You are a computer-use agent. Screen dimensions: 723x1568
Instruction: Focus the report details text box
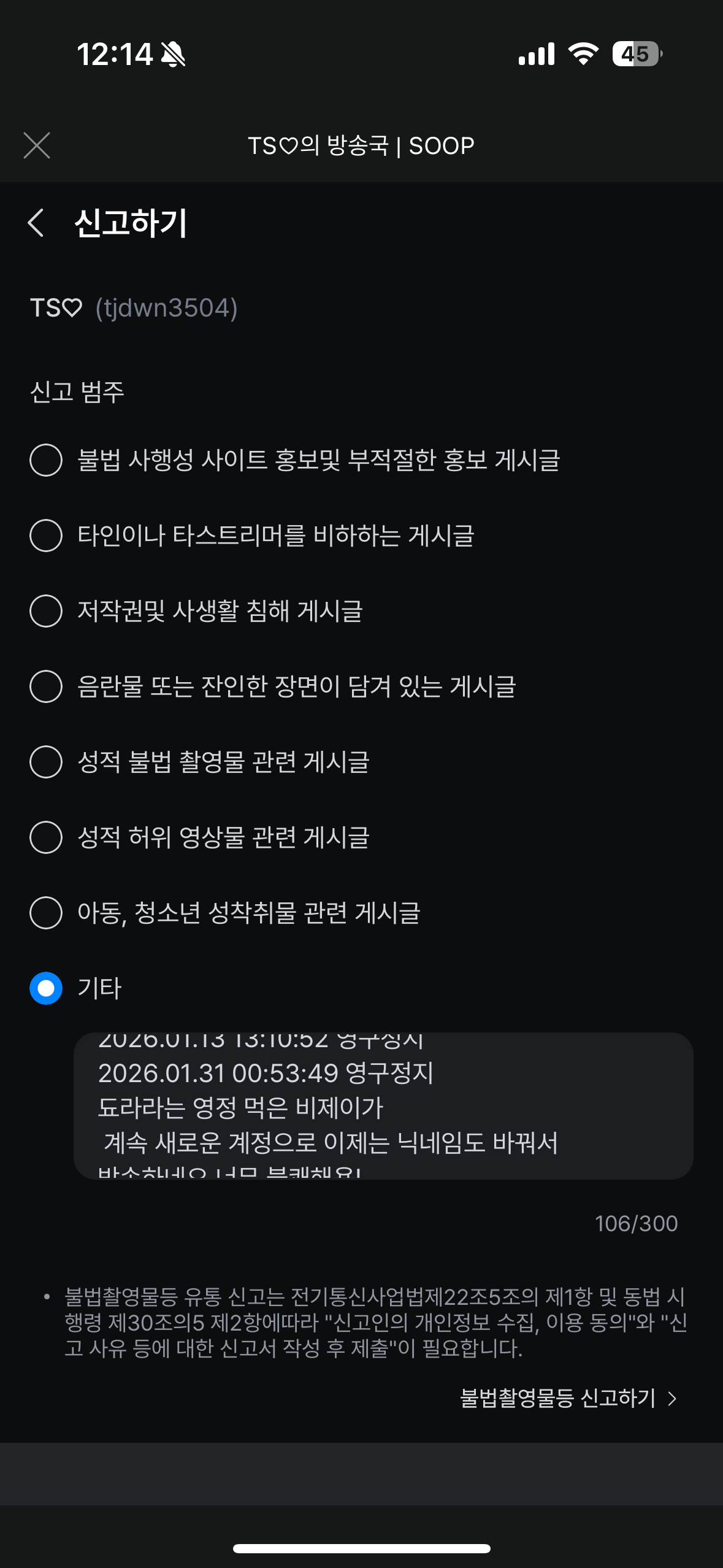[383, 1105]
